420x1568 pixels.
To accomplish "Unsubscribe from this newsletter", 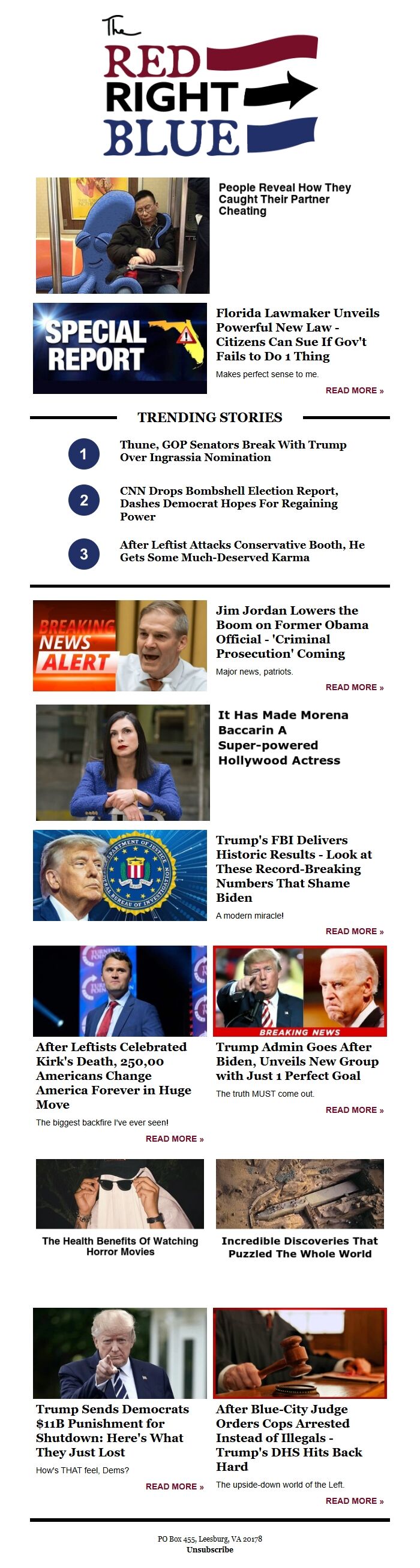I will [209, 1550].
